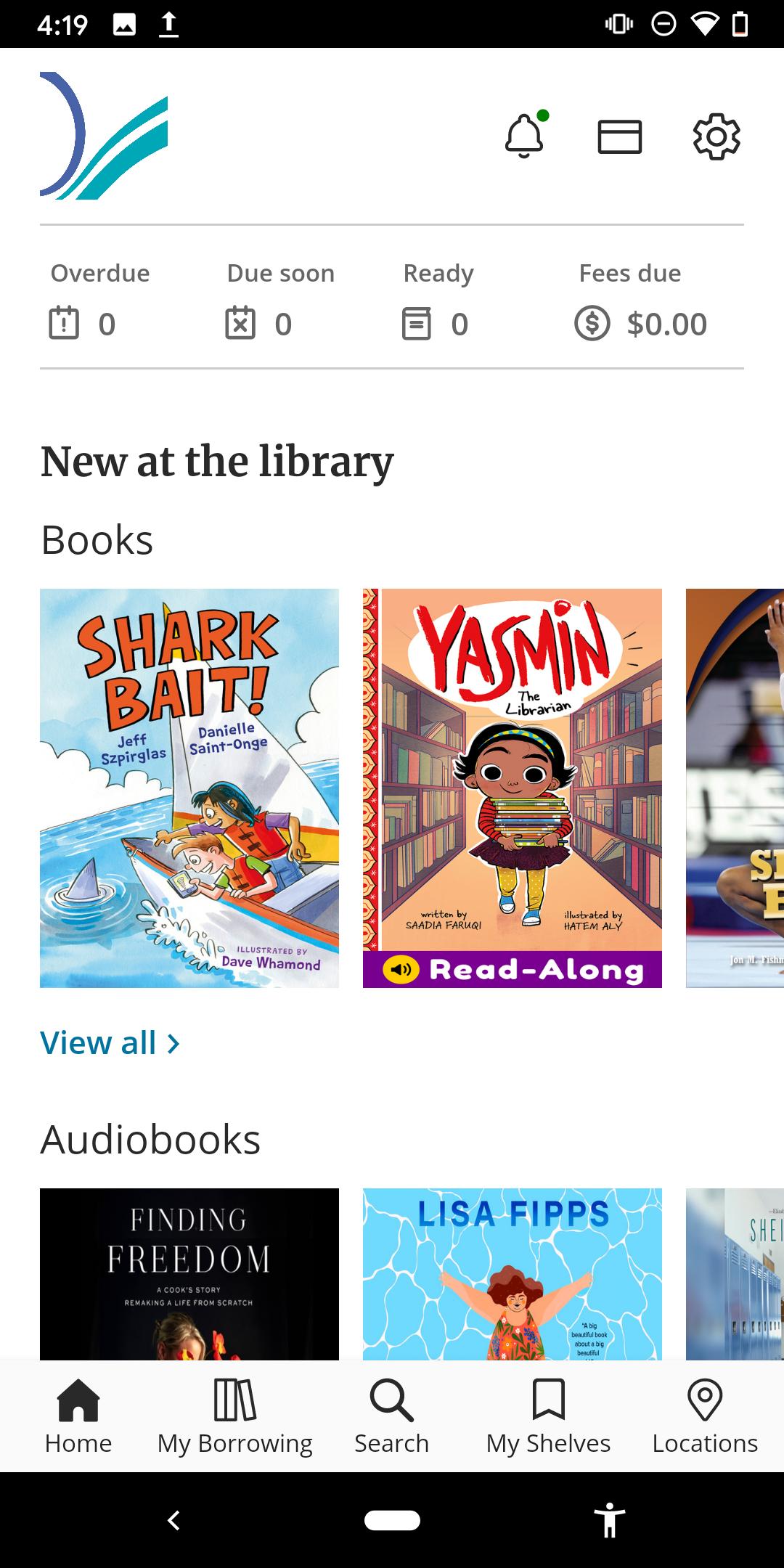784x1568 pixels.
Task: Open the settings gear
Action: pos(716,136)
